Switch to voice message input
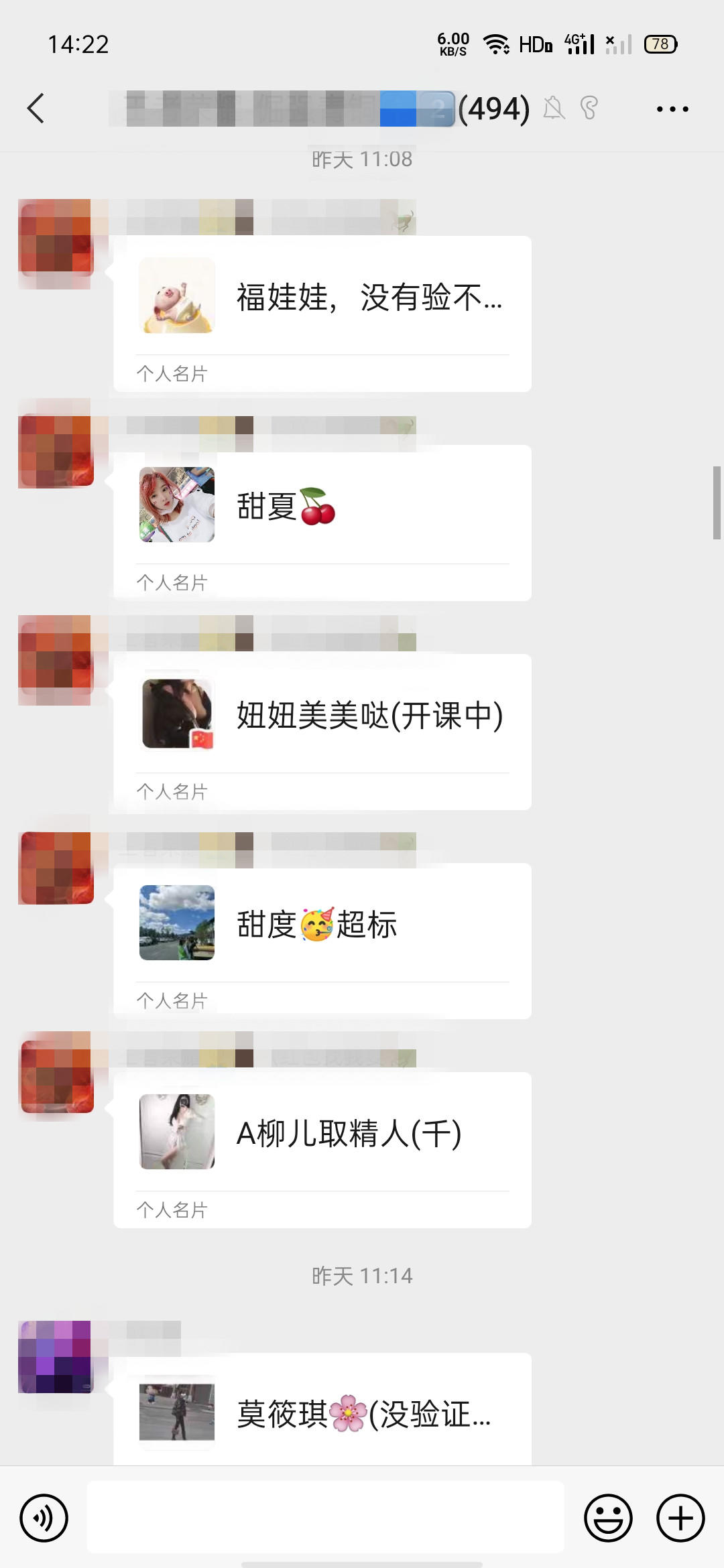The image size is (724, 1568). click(x=44, y=1518)
